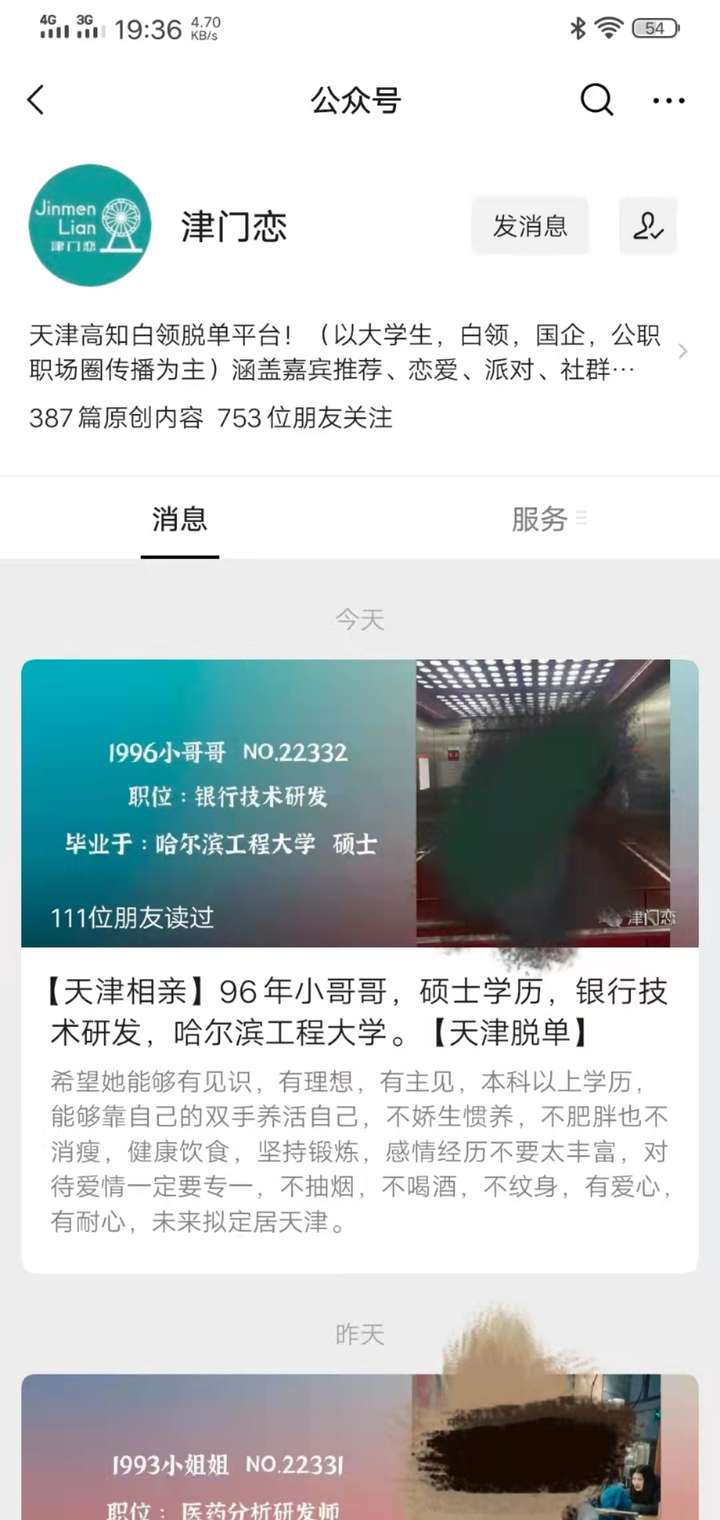The image size is (720, 1520).
Task: Open the 津门恋 account avatar
Action: click(x=90, y=226)
